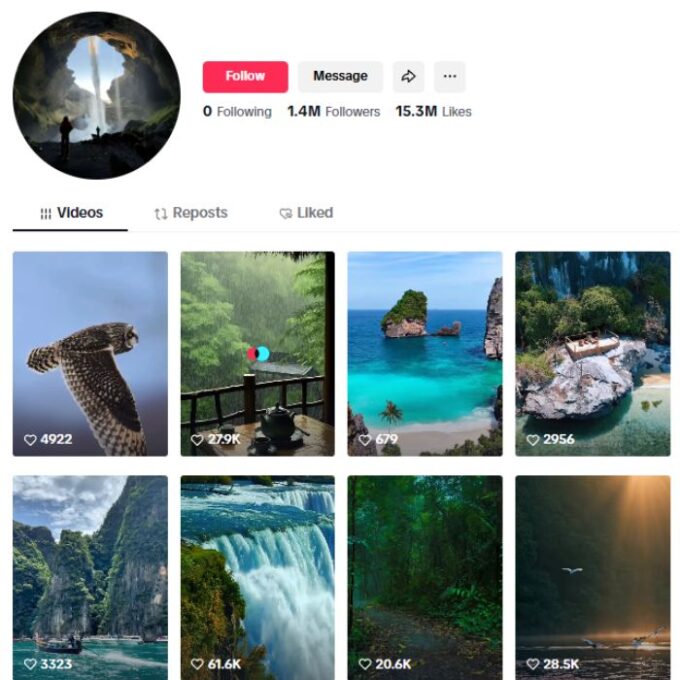Share this profile via arrow icon
The image size is (680, 680).
408,76
